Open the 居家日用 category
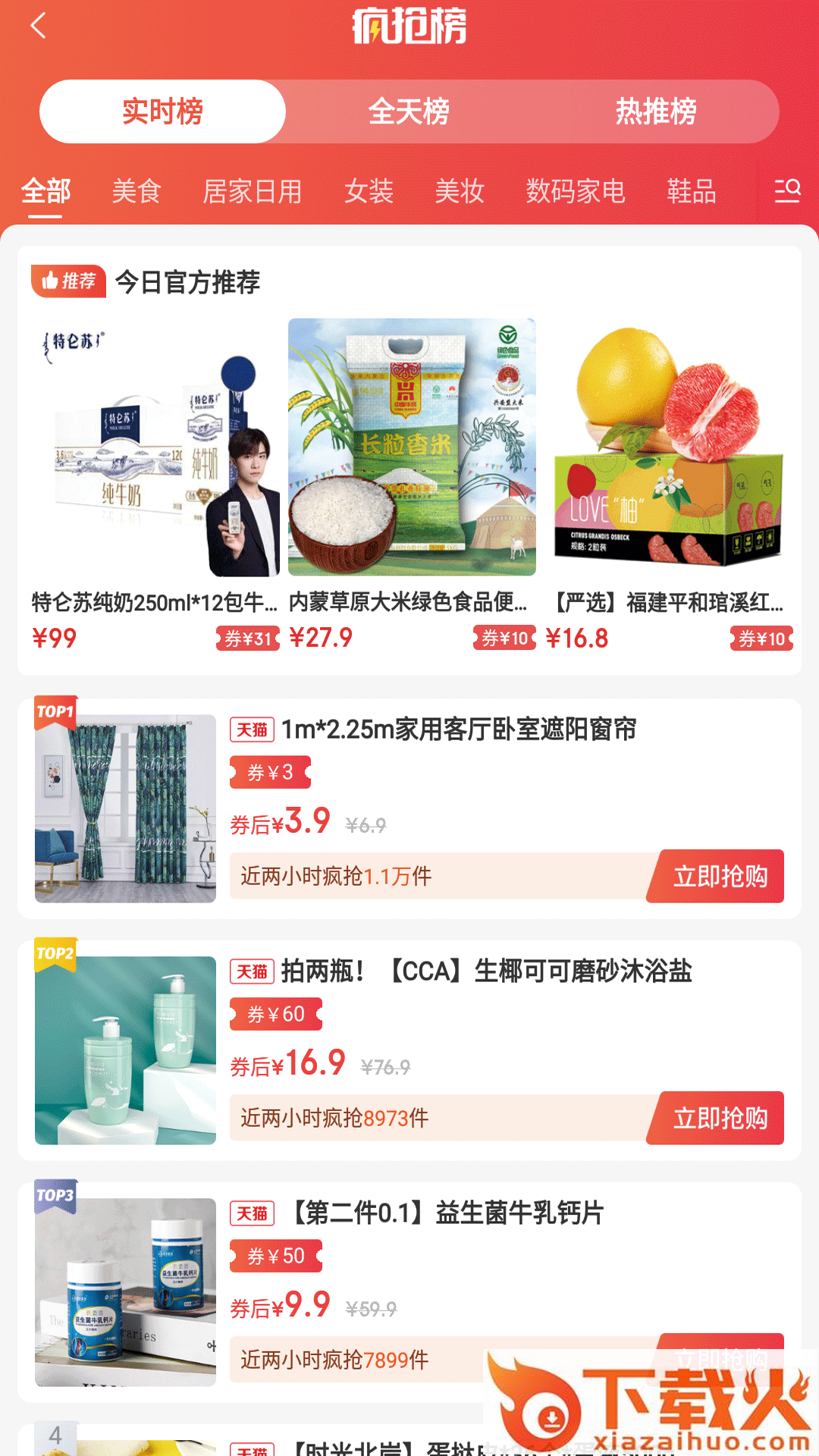Screen dimensions: 819x1456 (253, 191)
